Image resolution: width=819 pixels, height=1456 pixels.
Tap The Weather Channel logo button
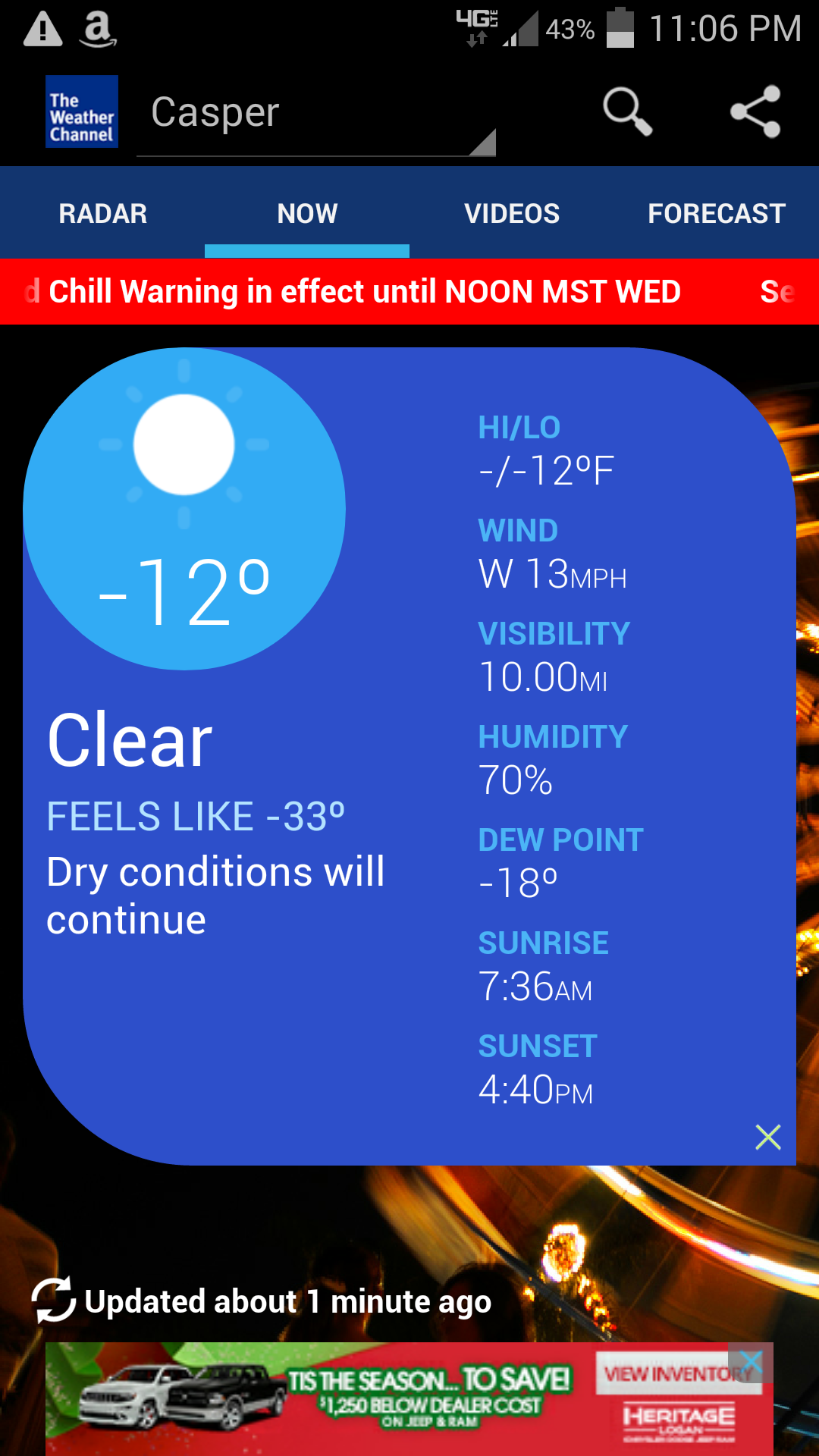click(82, 111)
